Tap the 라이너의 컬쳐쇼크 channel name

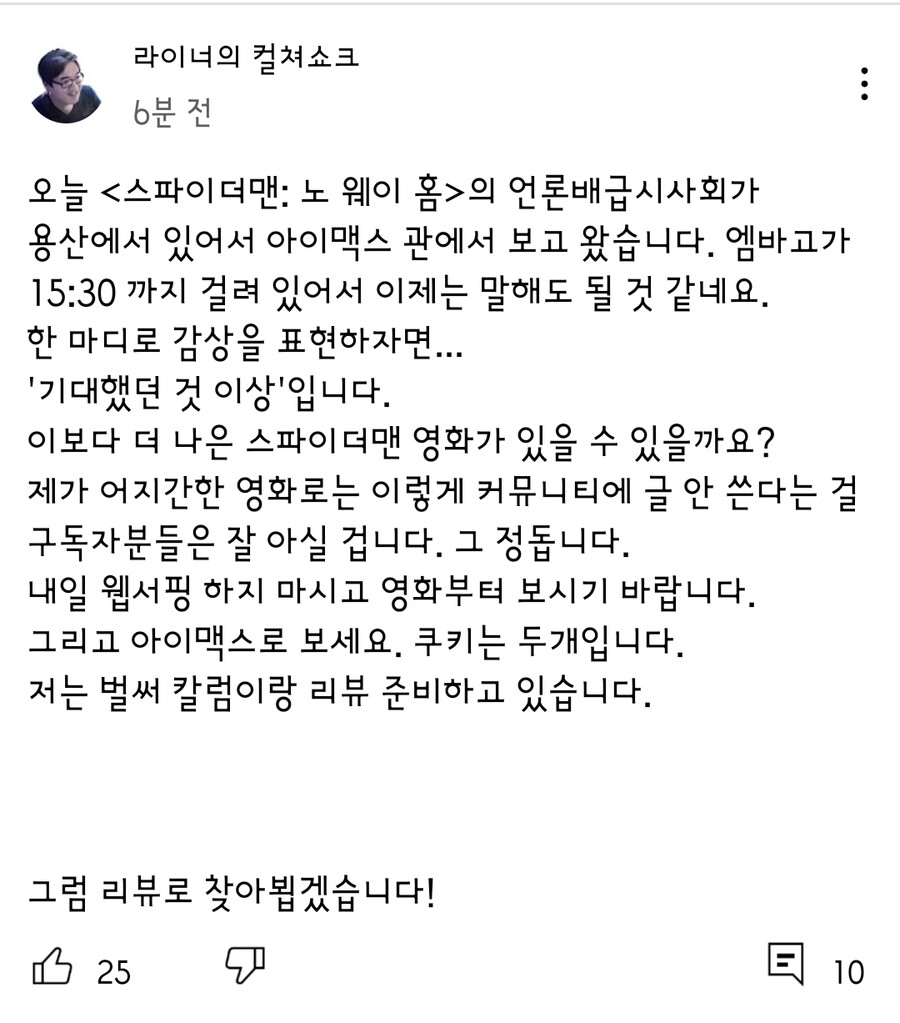coord(246,57)
